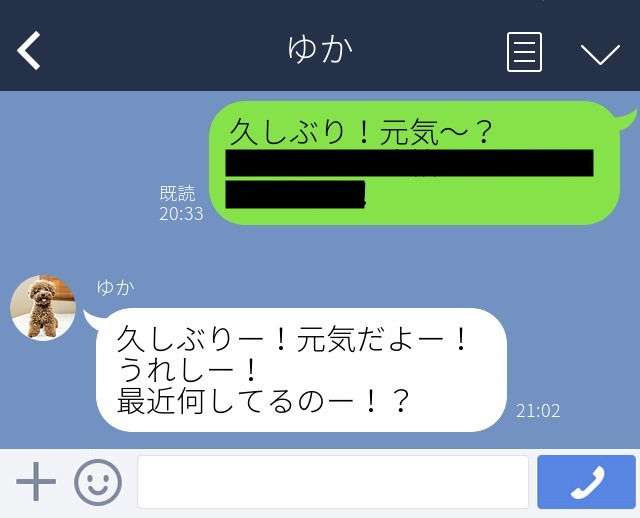Expand the chat options dropdown arrow

600,53
